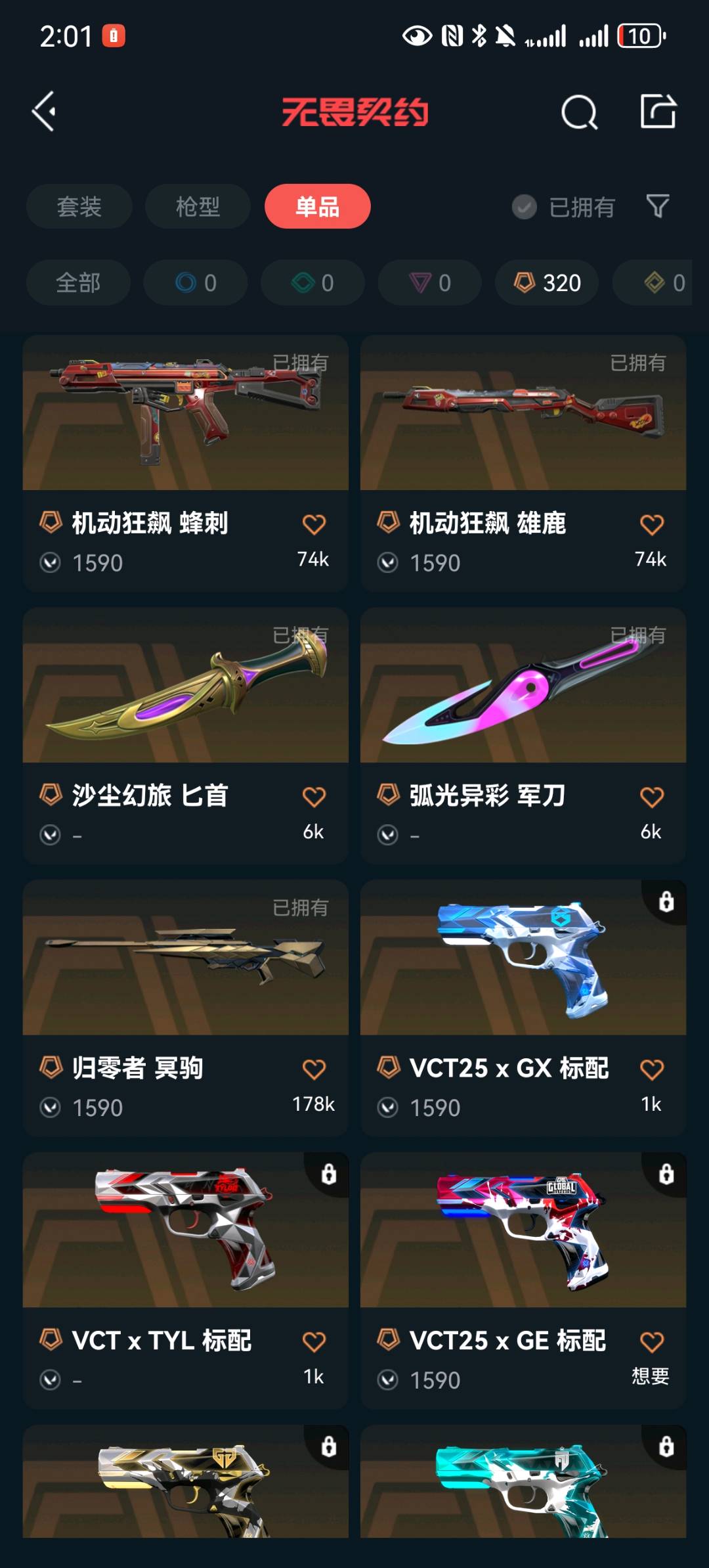This screenshot has height=1568, width=709.
Task: Filter by the purple triangle tier chip
Action: coord(430,282)
